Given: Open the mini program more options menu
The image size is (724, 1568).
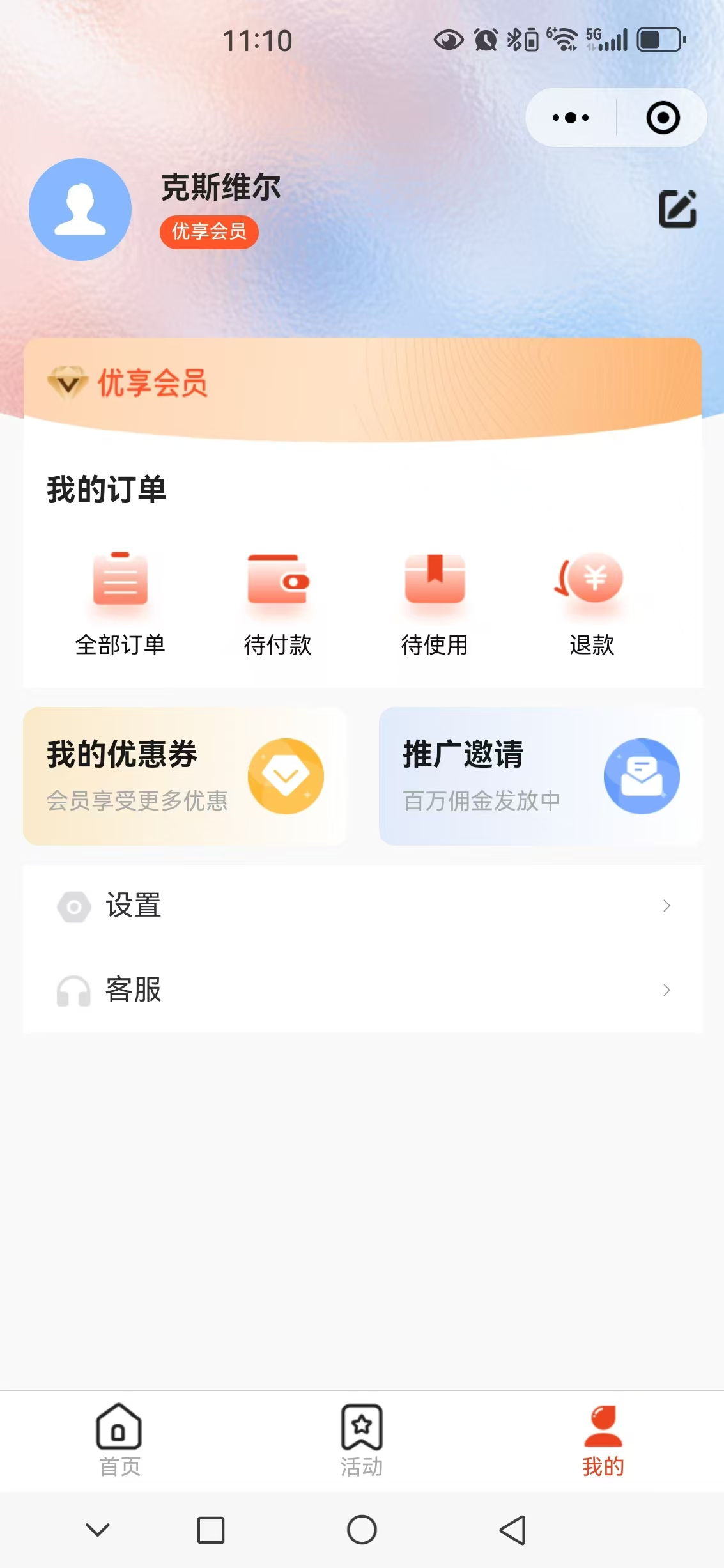Looking at the screenshot, I should click(x=571, y=118).
